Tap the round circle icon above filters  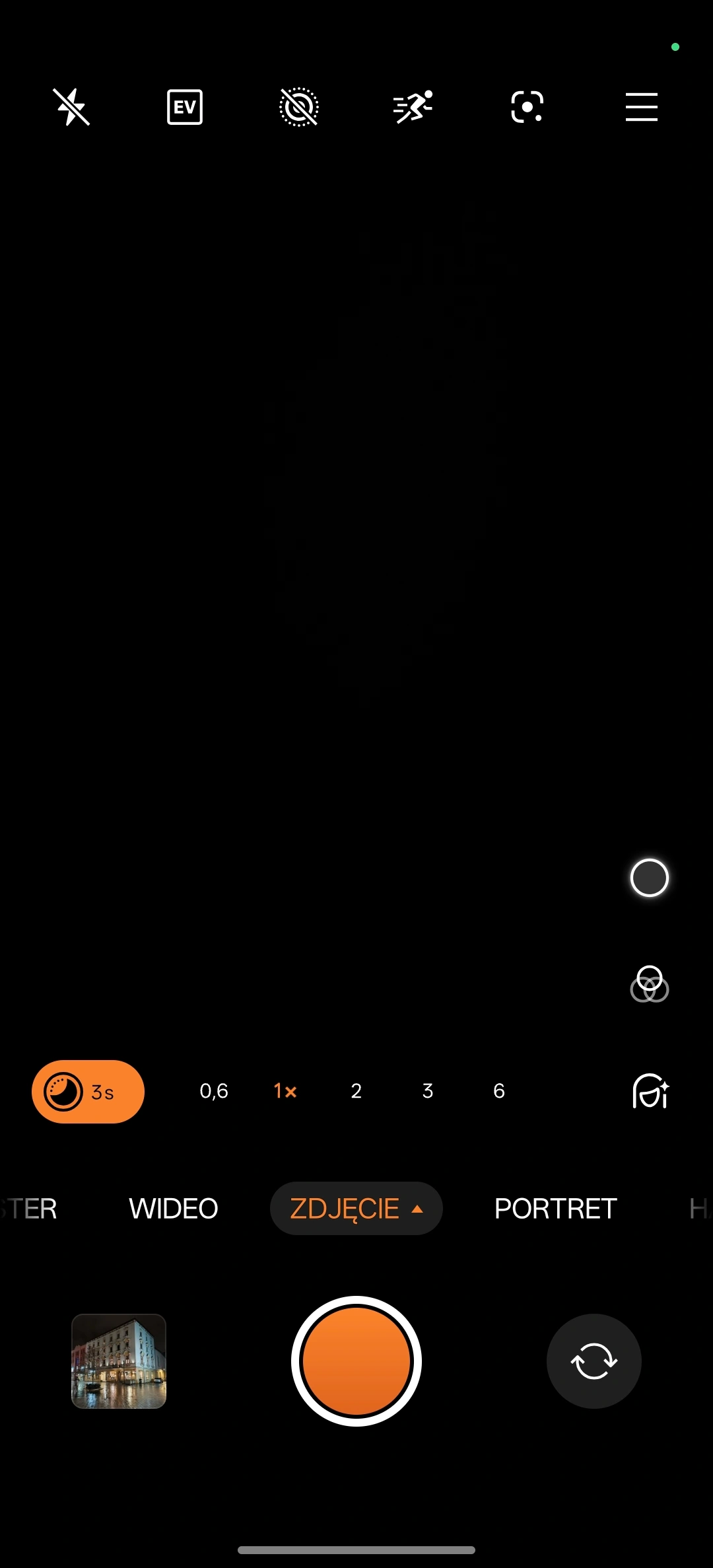tap(650, 878)
